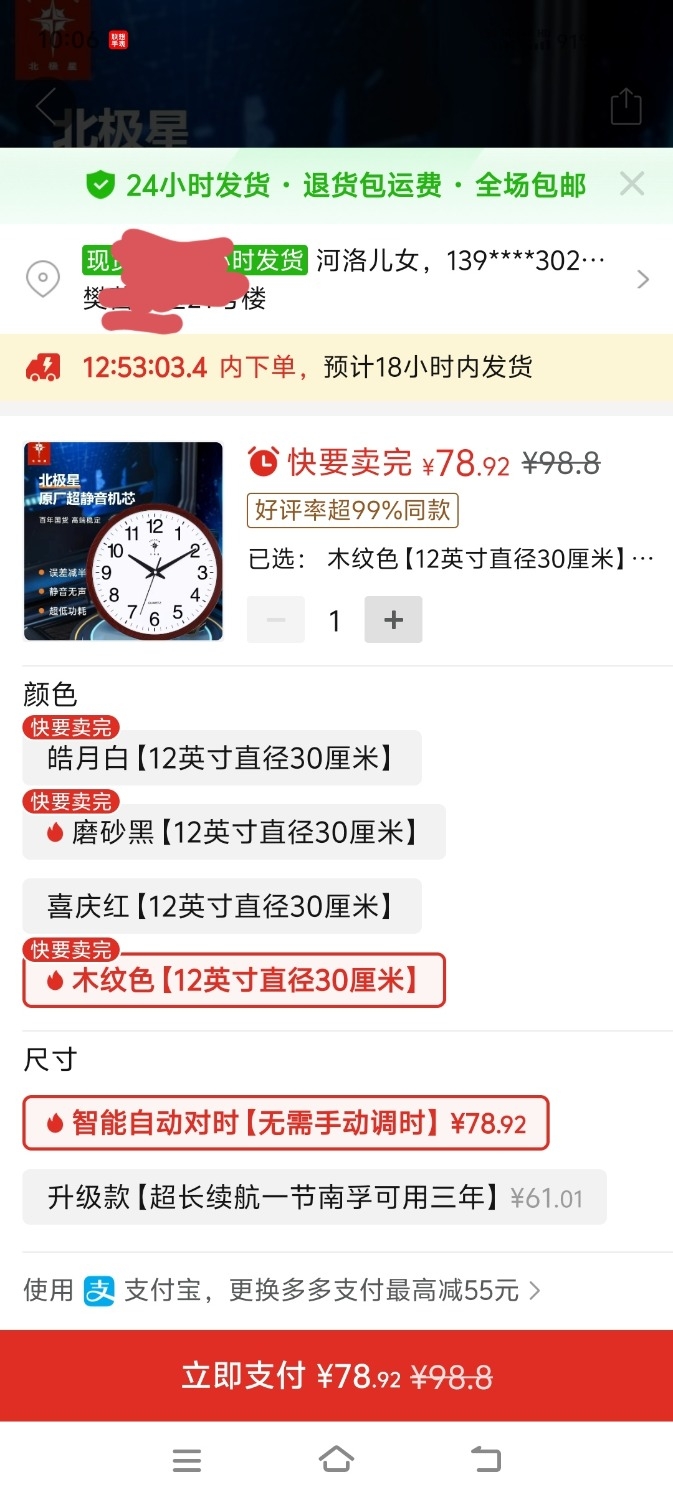Image resolution: width=673 pixels, height=1500 pixels.
Task: Open system recent apps menu
Action: coord(187,1460)
